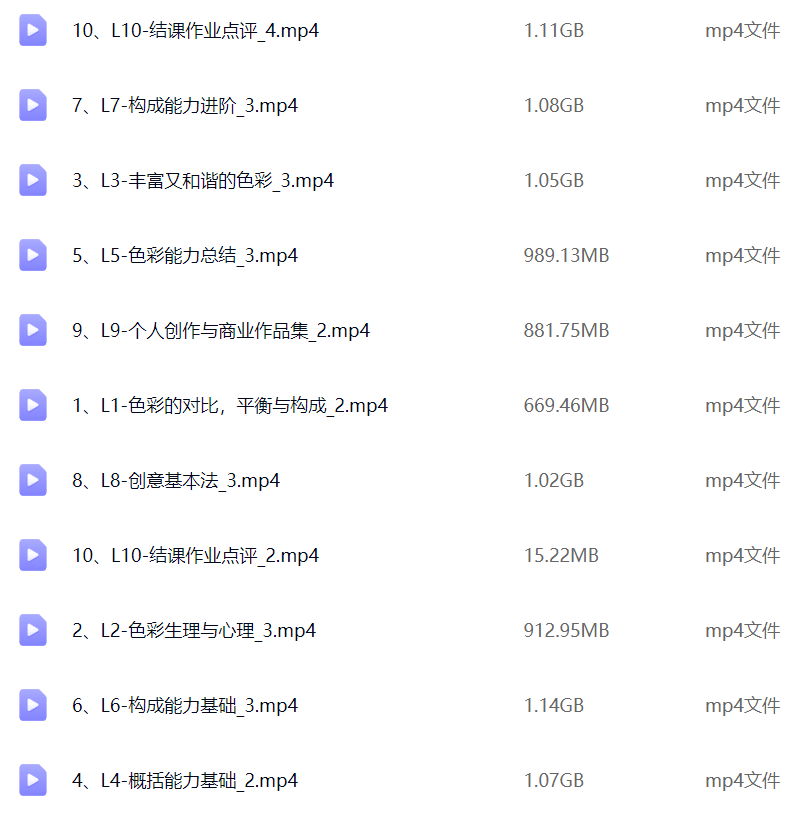
Task: Open file 10、L10-结课作业点评_2.mp4
Action: coord(196,556)
